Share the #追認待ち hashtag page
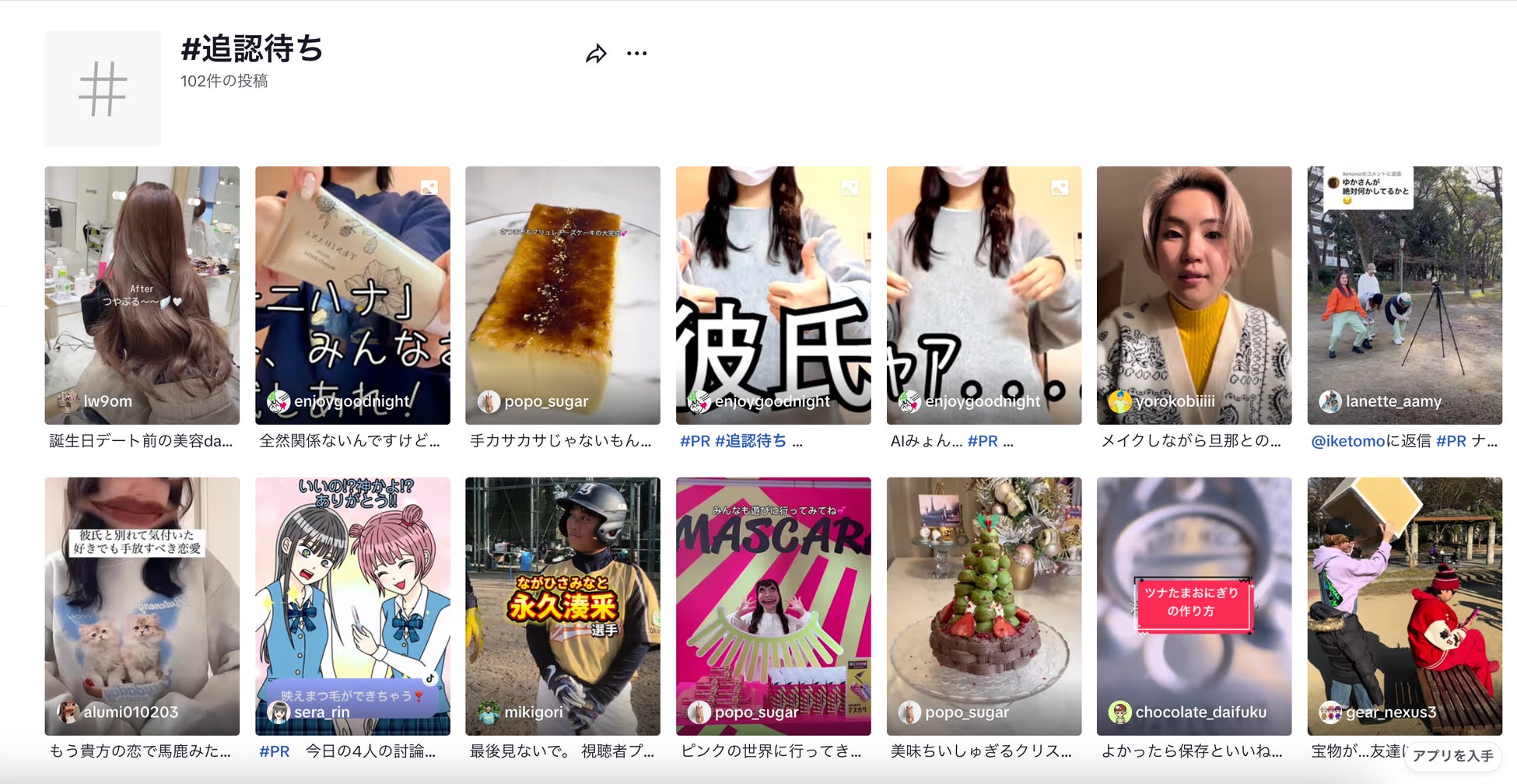 596,54
